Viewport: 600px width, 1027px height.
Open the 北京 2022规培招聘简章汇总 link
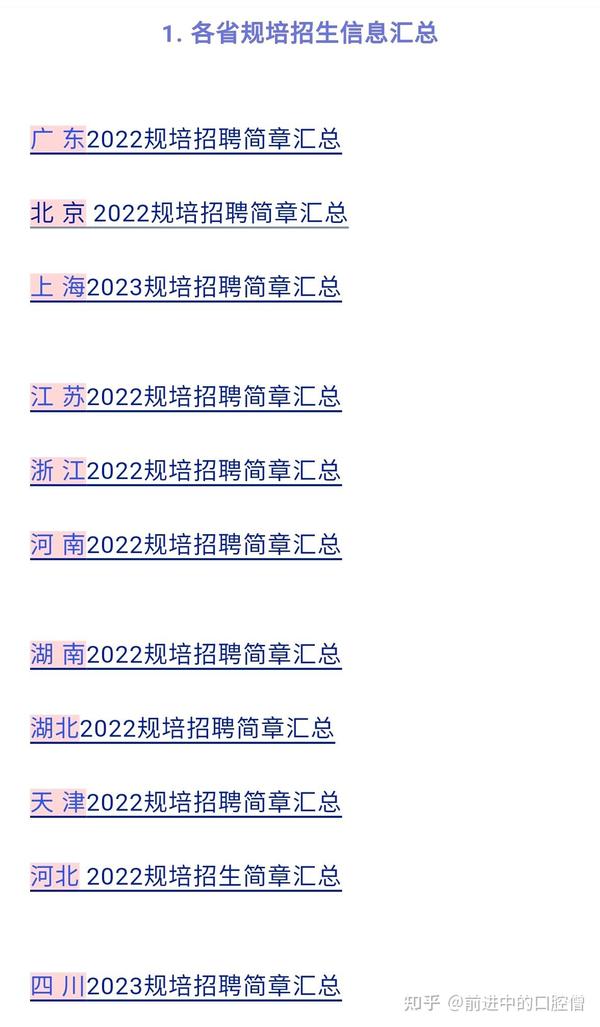click(189, 213)
